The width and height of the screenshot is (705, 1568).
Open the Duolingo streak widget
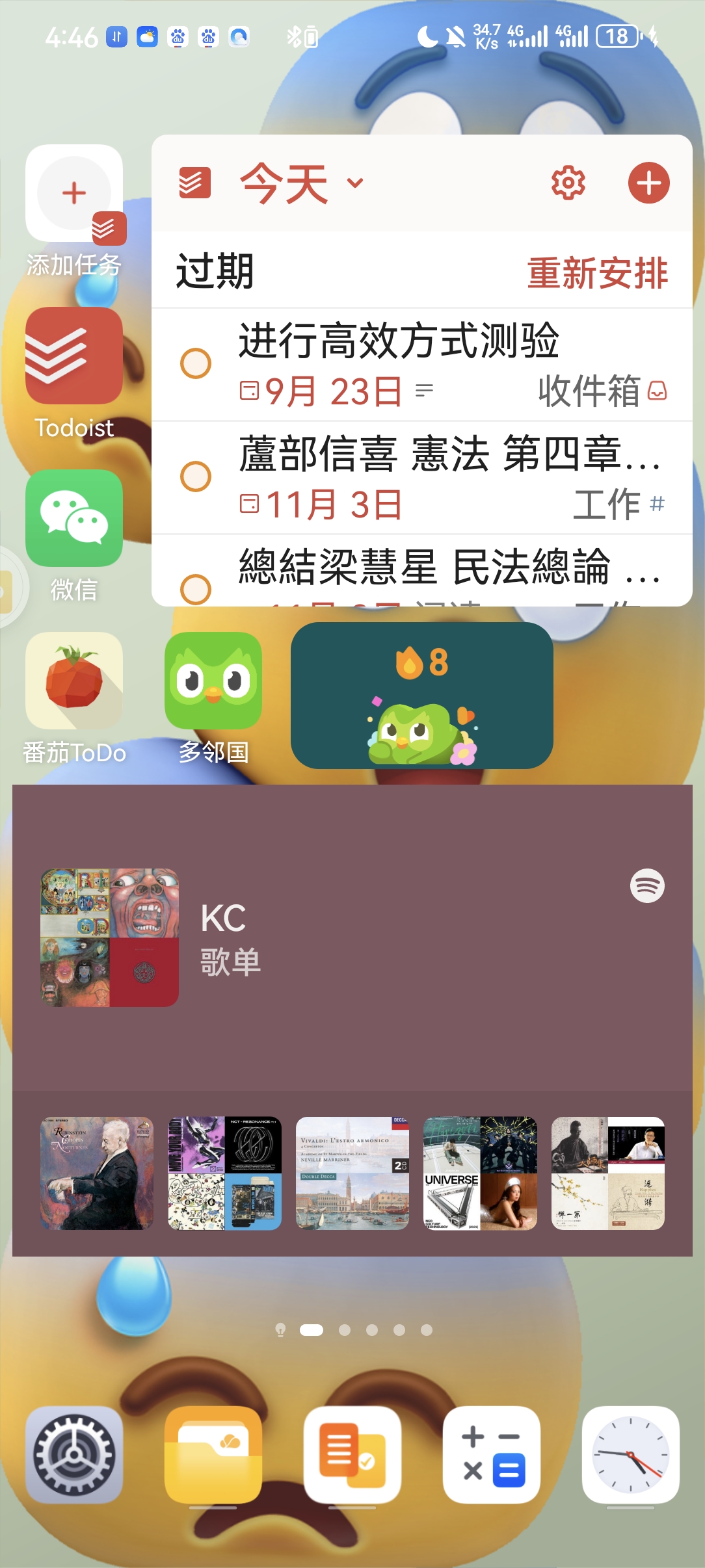(421, 696)
